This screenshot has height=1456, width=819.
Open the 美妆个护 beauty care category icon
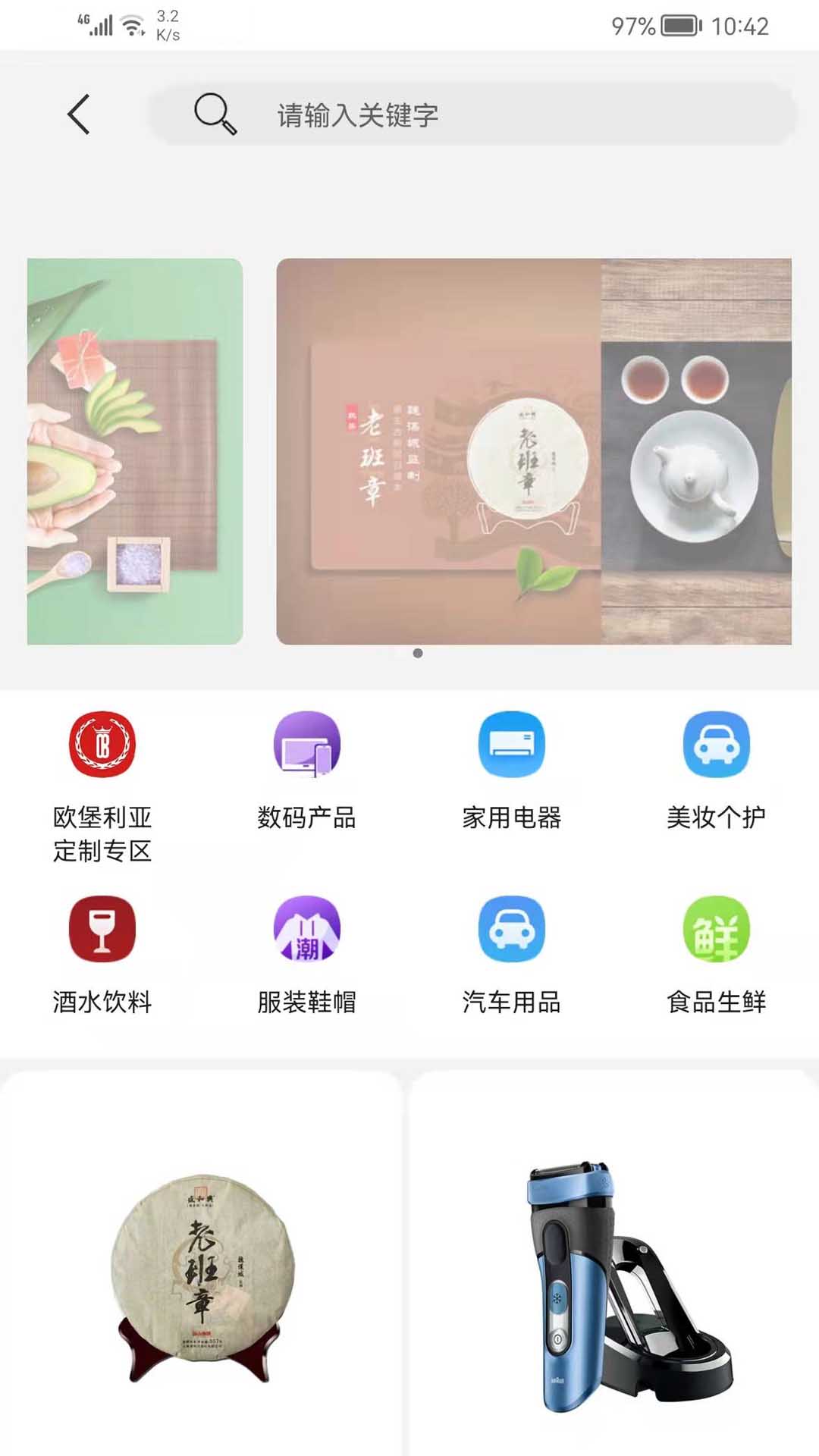(x=717, y=745)
